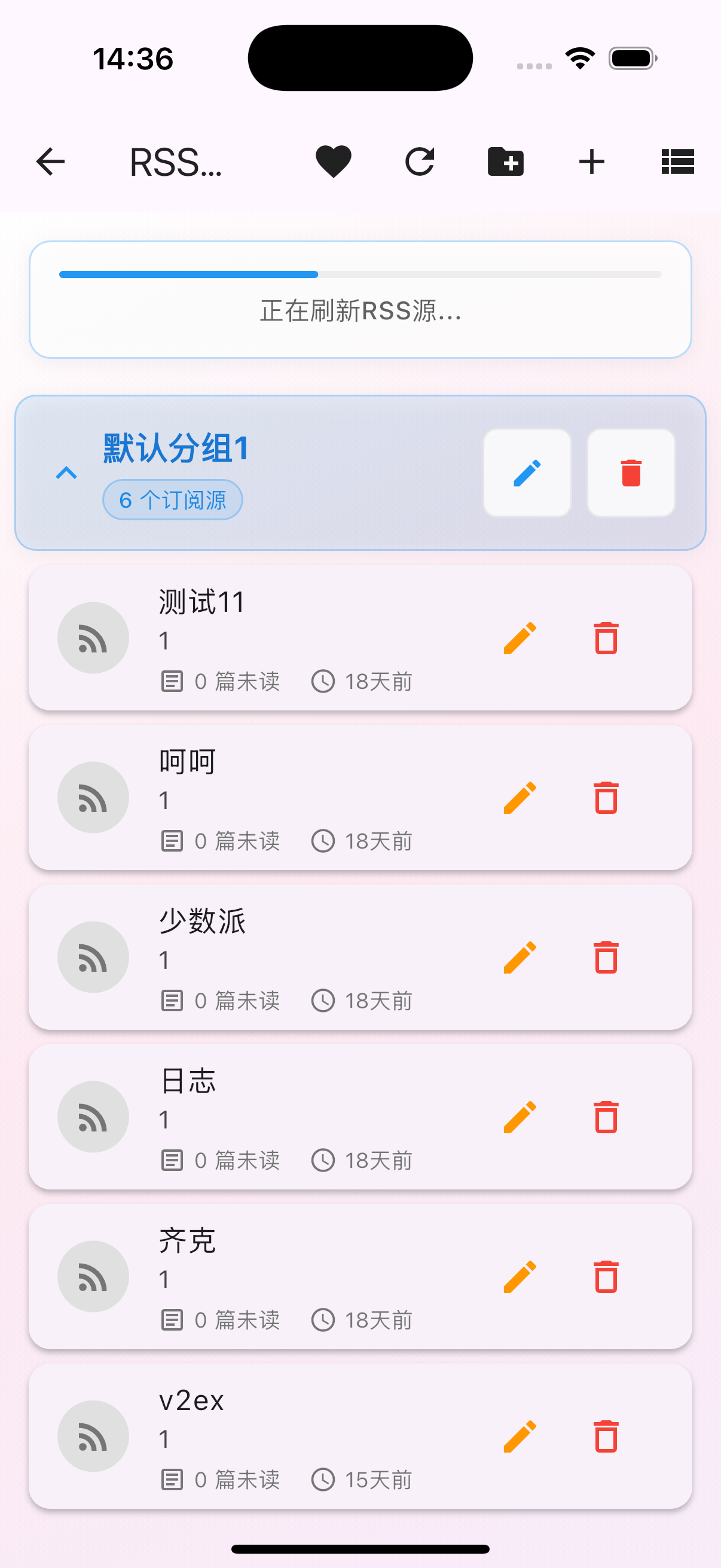Edit the 呵呵 feed
The image size is (721, 1568).
pyautogui.click(x=520, y=797)
